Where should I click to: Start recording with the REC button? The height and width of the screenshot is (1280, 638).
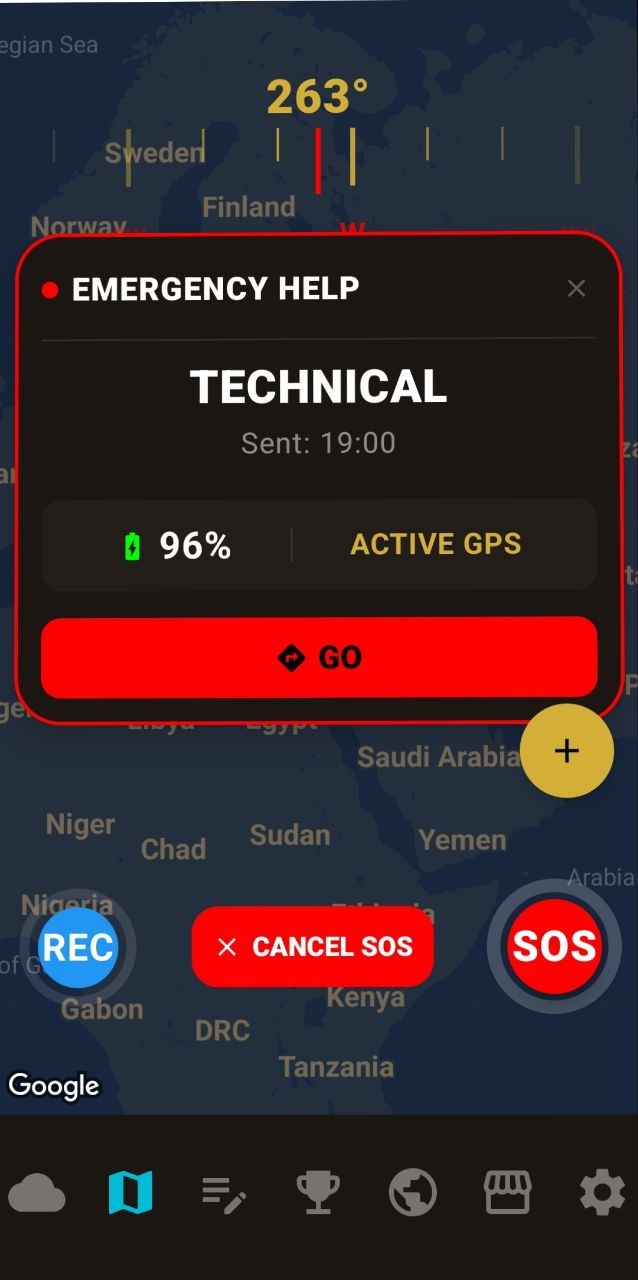pyautogui.click(x=78, y=947)
